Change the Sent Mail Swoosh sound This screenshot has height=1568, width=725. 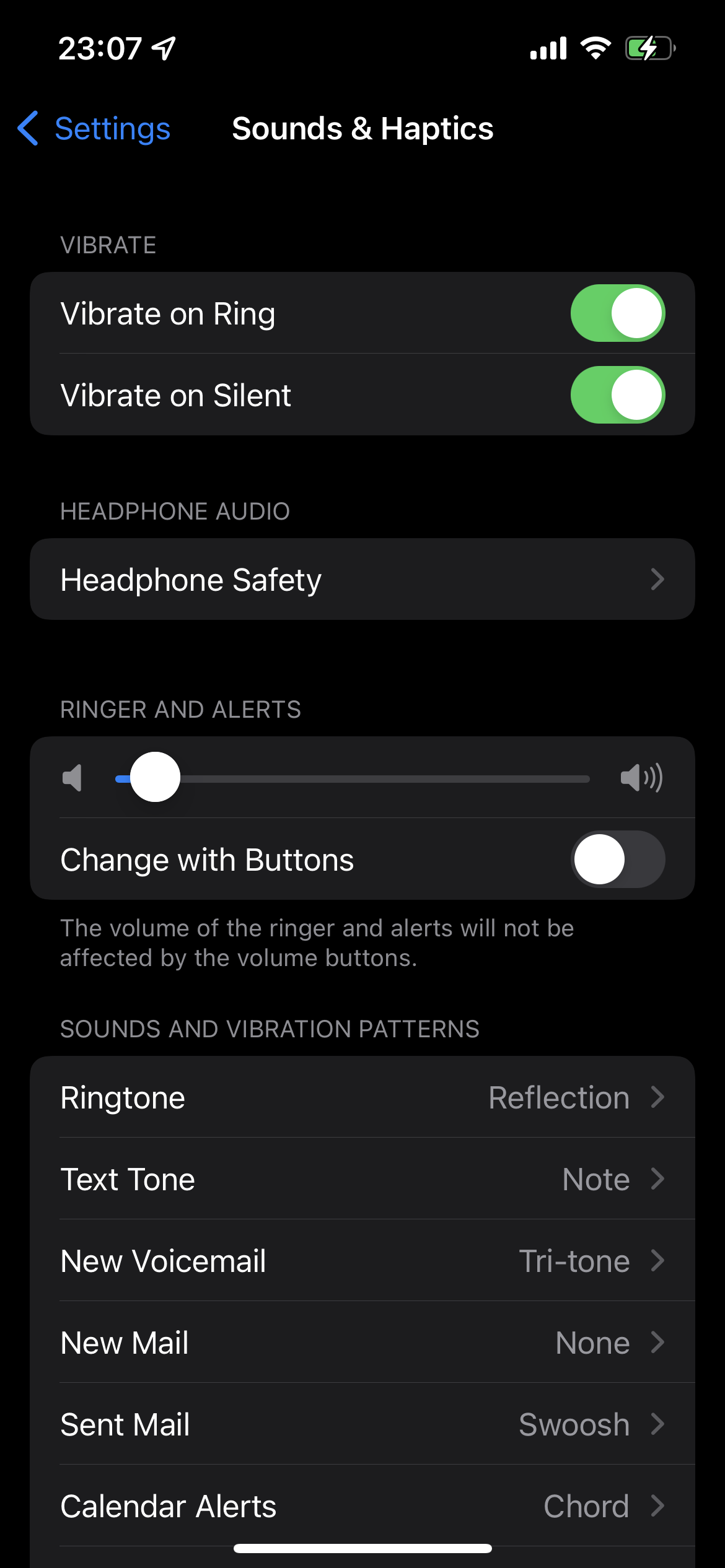[x=362, y=1424]
